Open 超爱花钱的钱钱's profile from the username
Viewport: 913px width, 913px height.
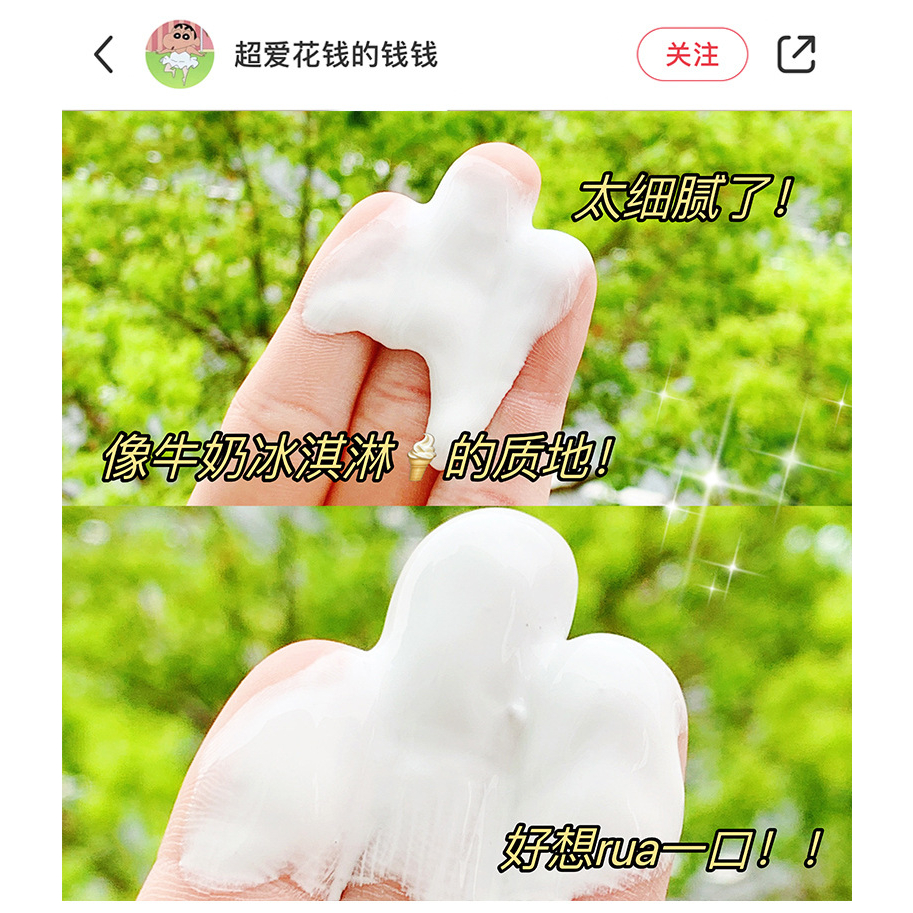click(336, 54)
